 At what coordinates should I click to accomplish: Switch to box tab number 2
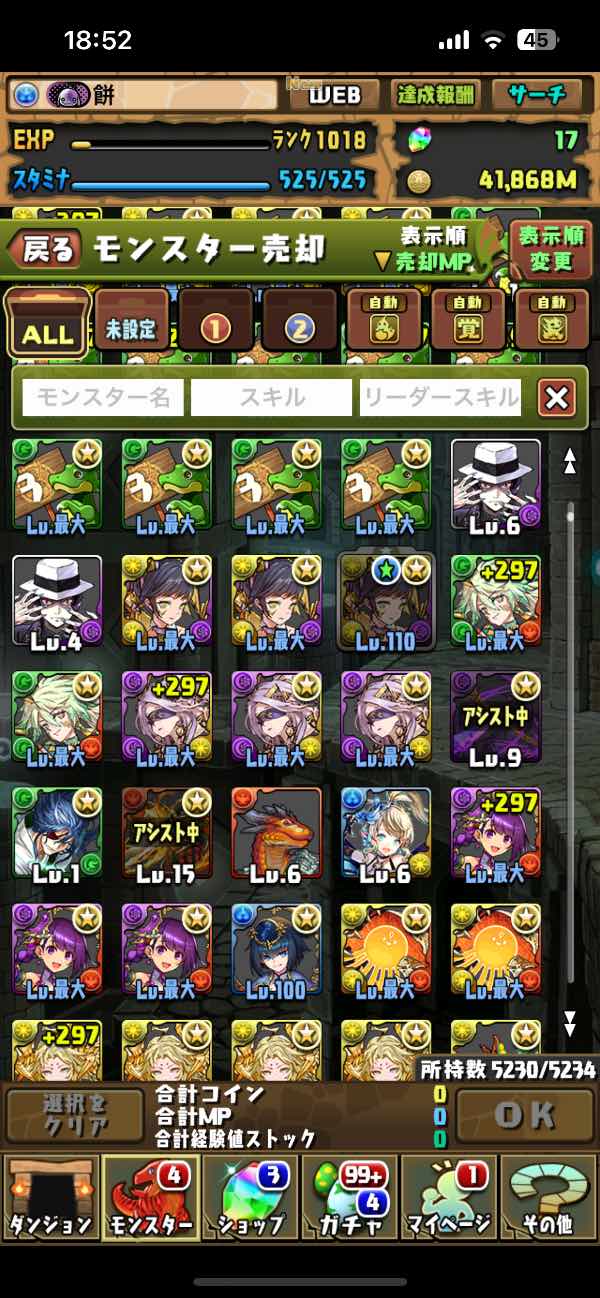tap(300, 323)
